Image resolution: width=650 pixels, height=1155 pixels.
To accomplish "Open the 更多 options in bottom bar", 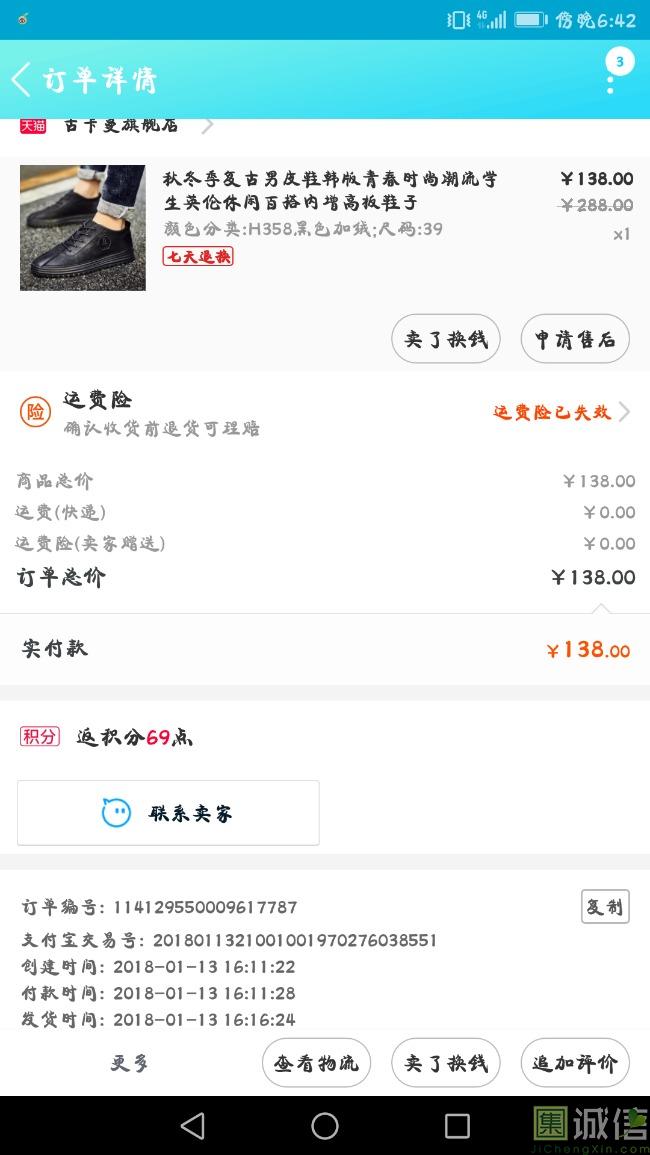I will (130, 1063).
